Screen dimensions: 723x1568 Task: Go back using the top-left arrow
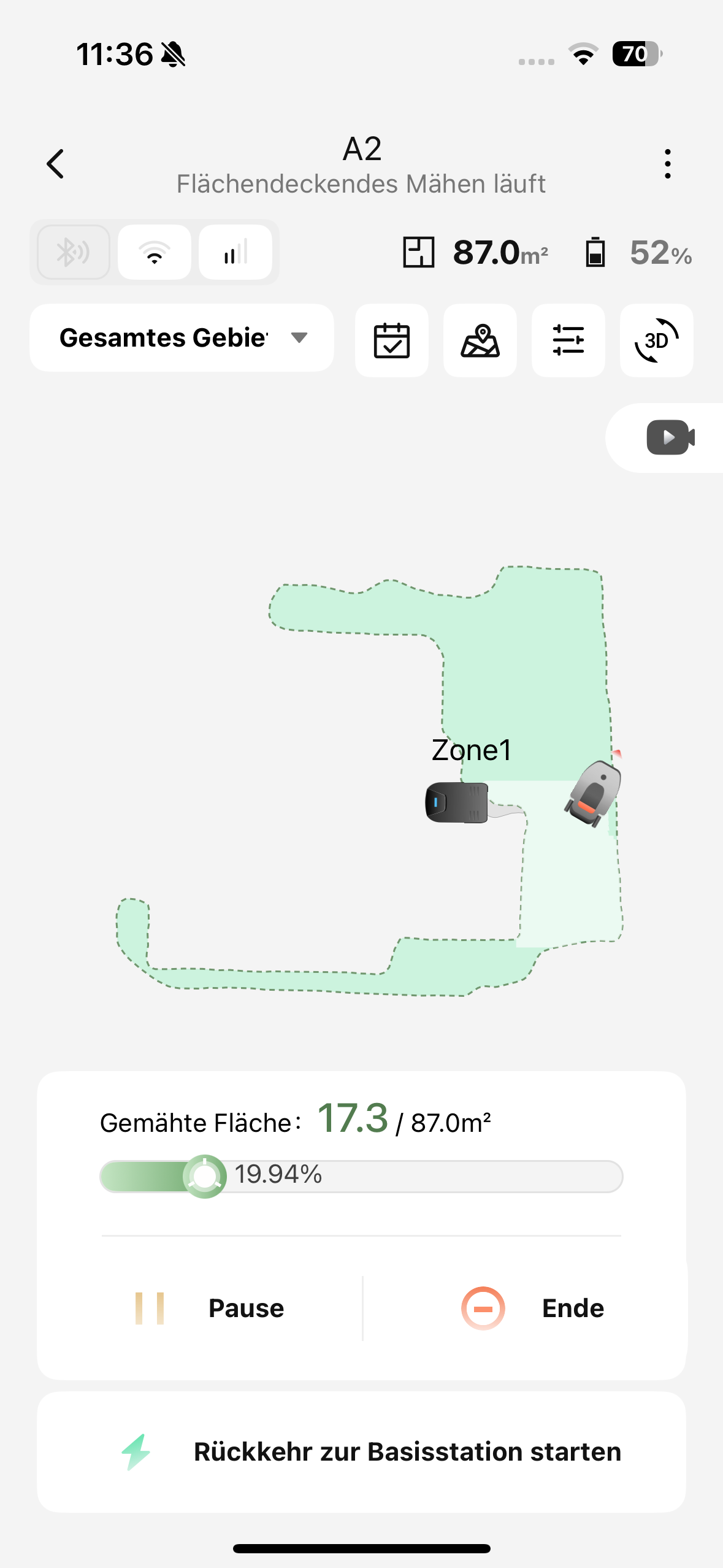pos(56,164)
